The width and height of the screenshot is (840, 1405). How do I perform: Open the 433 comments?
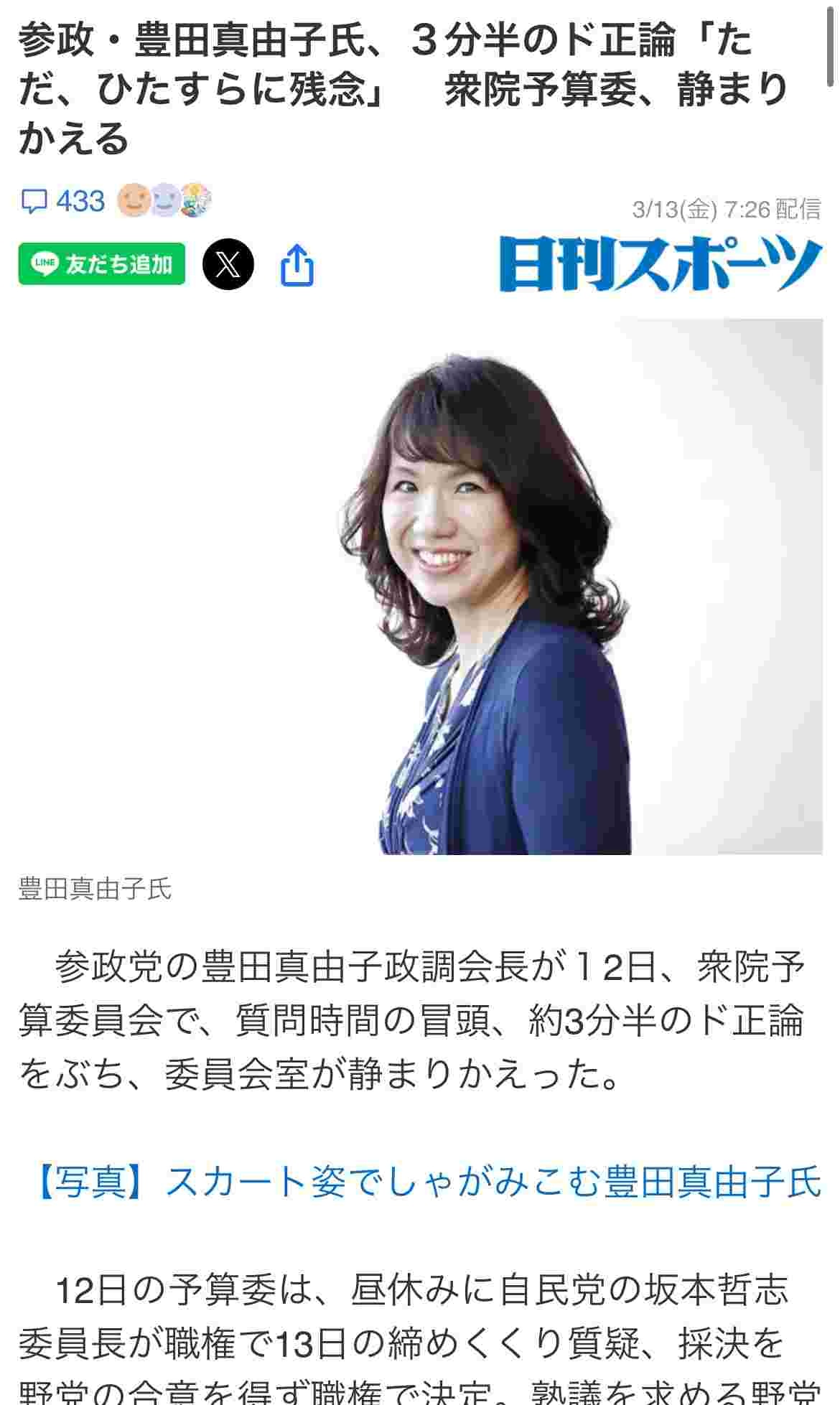63,201
